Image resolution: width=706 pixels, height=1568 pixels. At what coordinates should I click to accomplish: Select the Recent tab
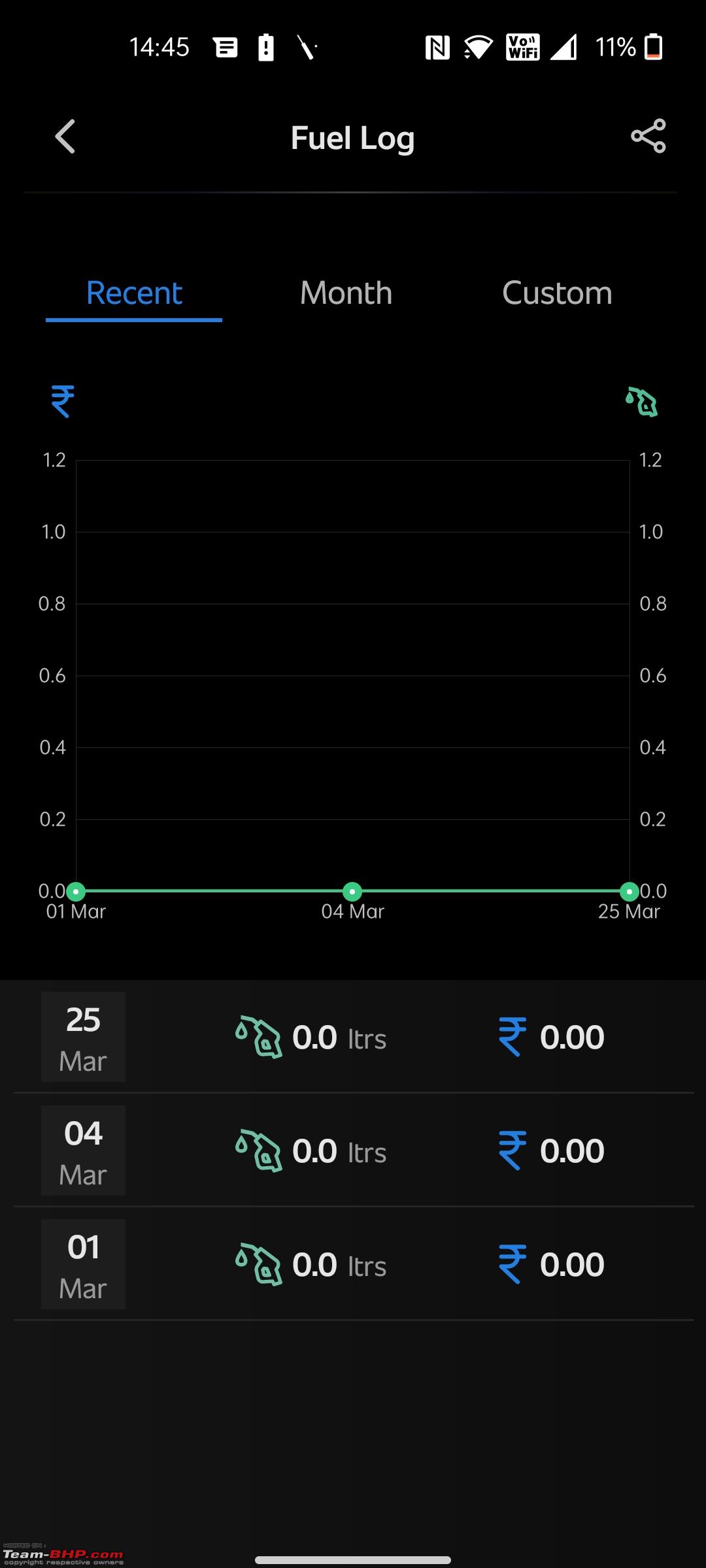coord(134,293)
